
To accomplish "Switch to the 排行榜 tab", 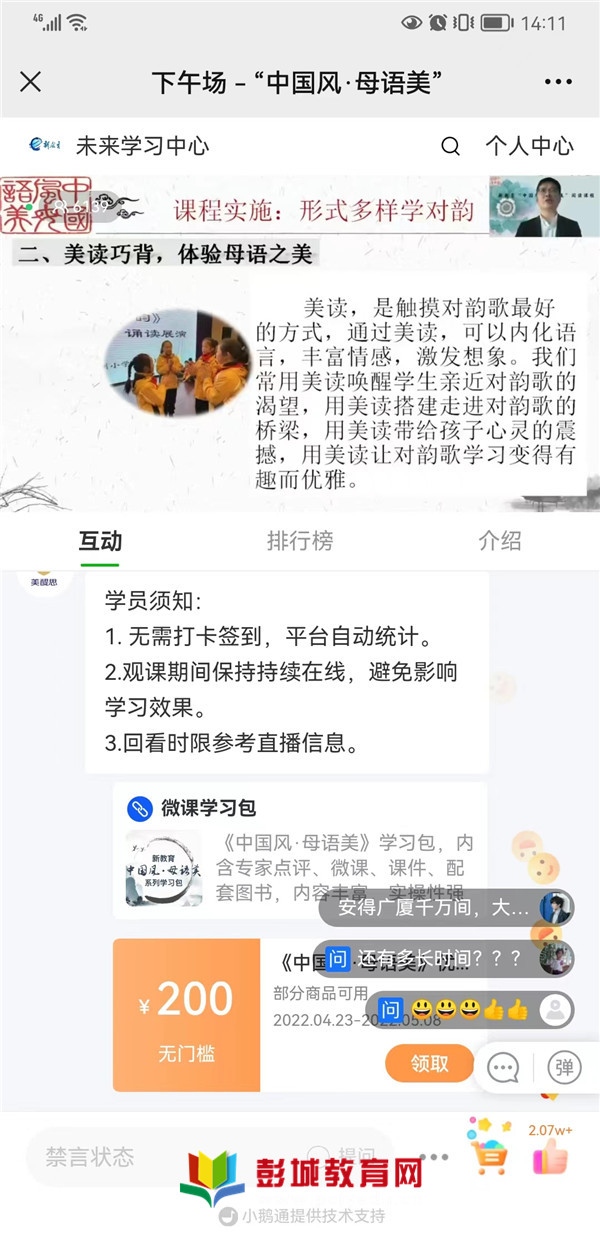I will [299, 541].
